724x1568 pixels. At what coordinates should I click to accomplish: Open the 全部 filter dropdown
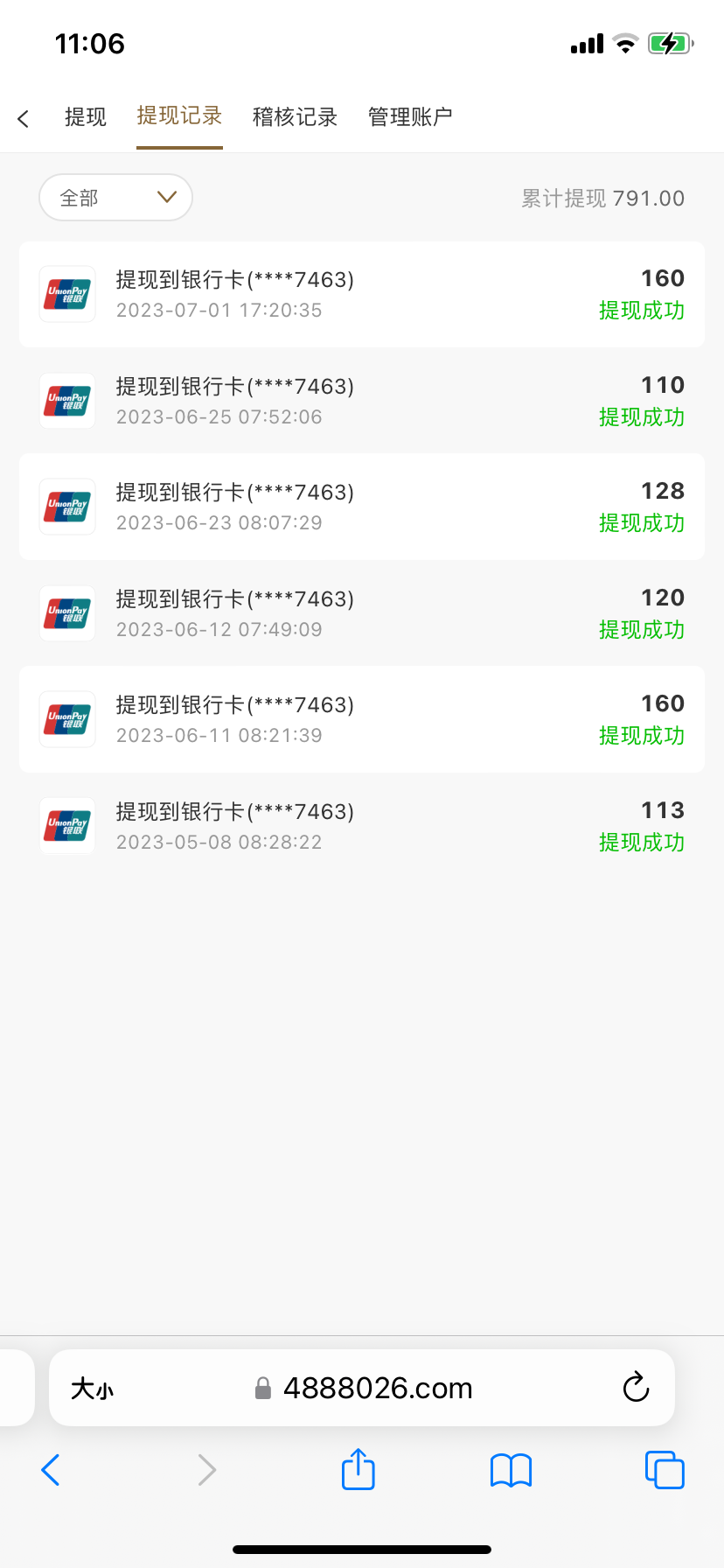[x=115, y=198]
